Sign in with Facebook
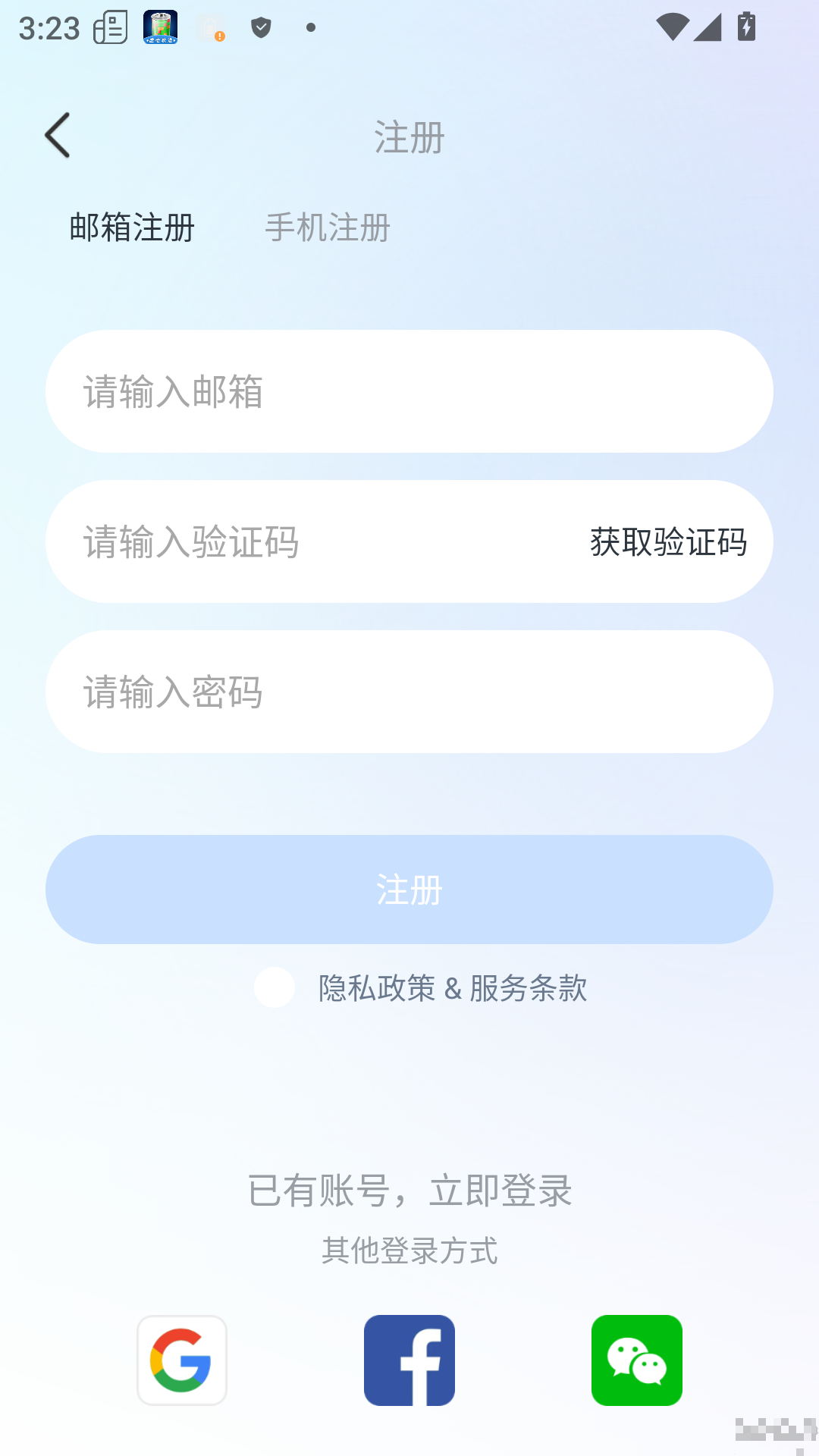This screenshot has height=1456, width=819. point(409,1360)
